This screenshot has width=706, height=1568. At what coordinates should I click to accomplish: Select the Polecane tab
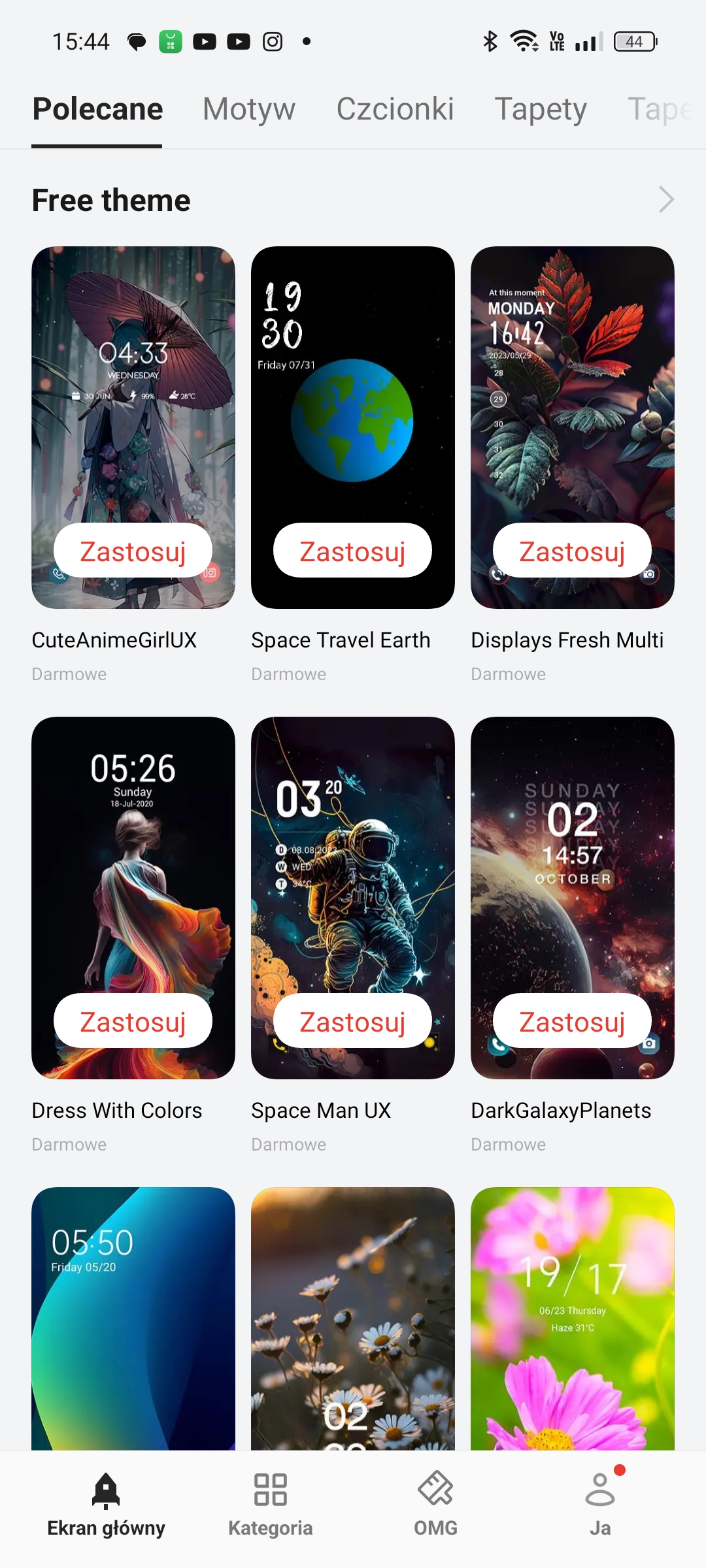pyautogui.click(x=97, y=109)
